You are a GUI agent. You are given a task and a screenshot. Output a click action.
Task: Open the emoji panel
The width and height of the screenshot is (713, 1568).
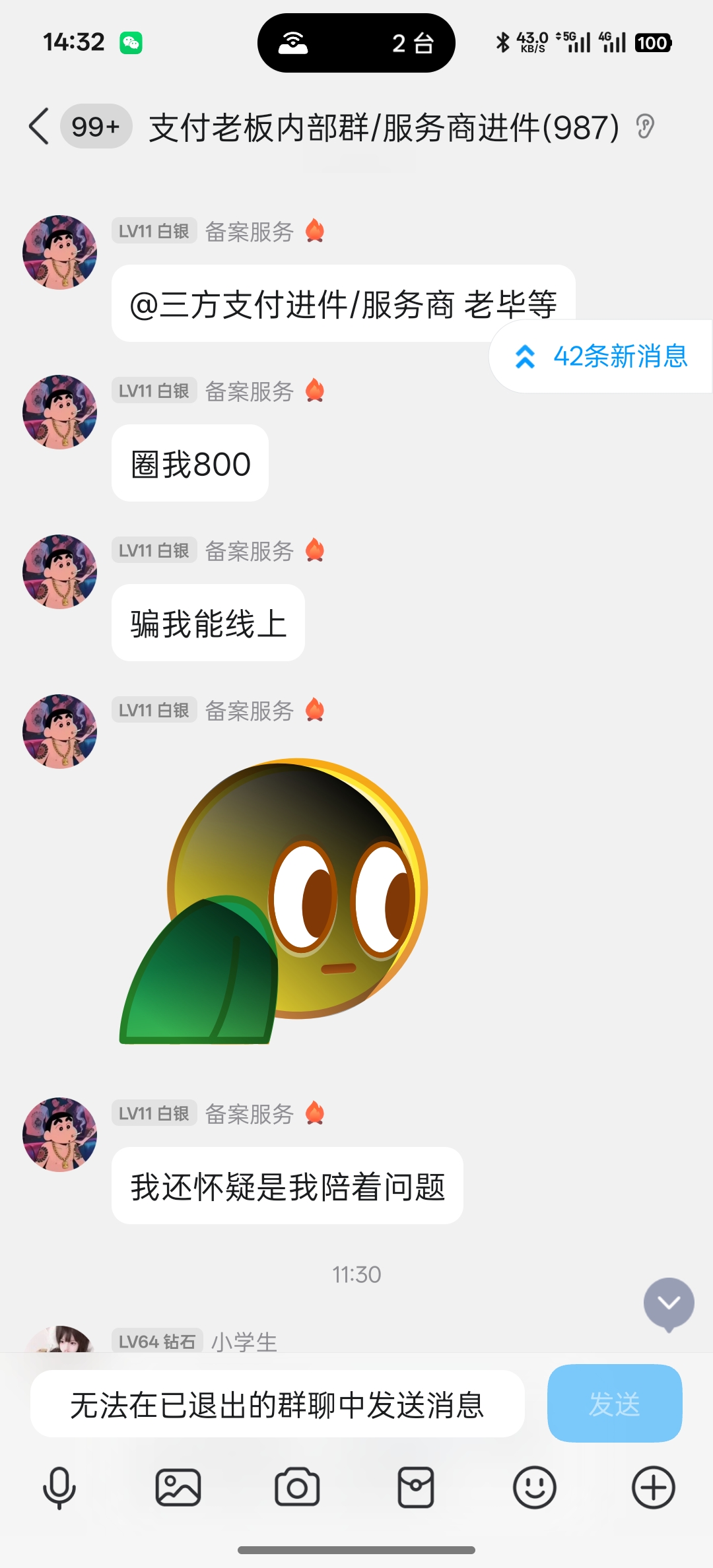click(x=535, y=1487)
